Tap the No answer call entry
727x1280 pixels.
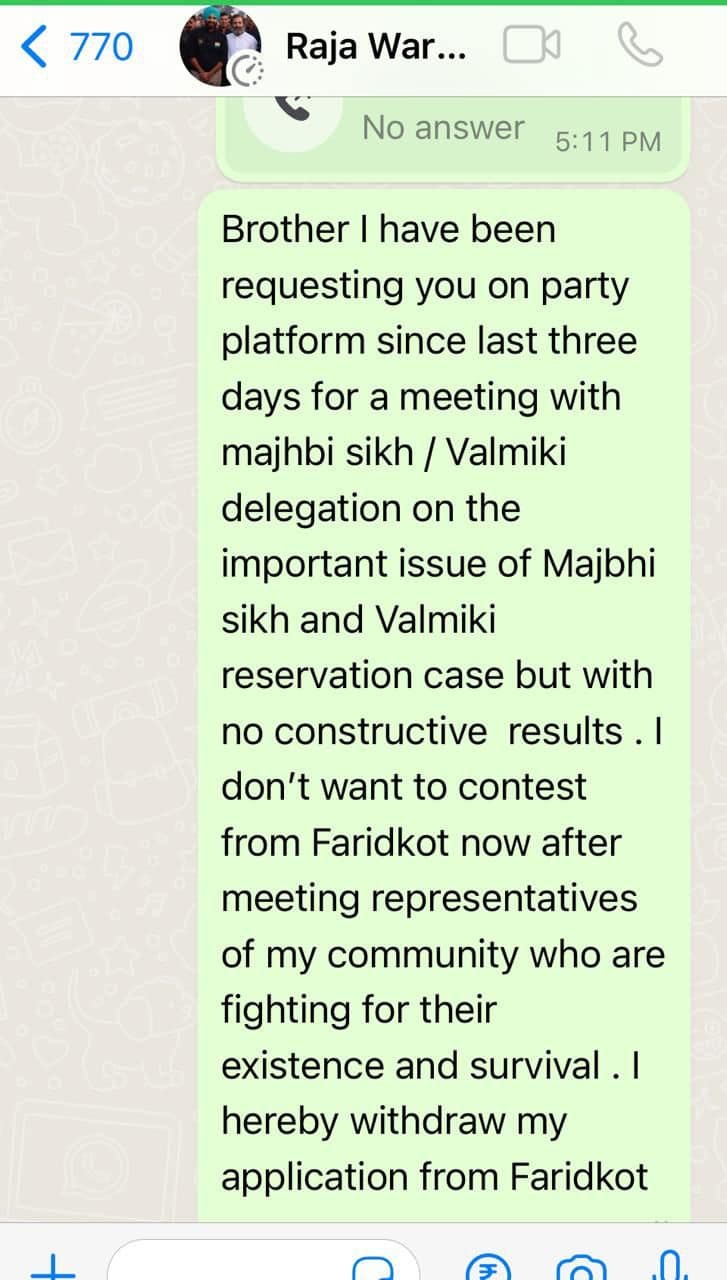pyautogui.click(x=453, y=128)
